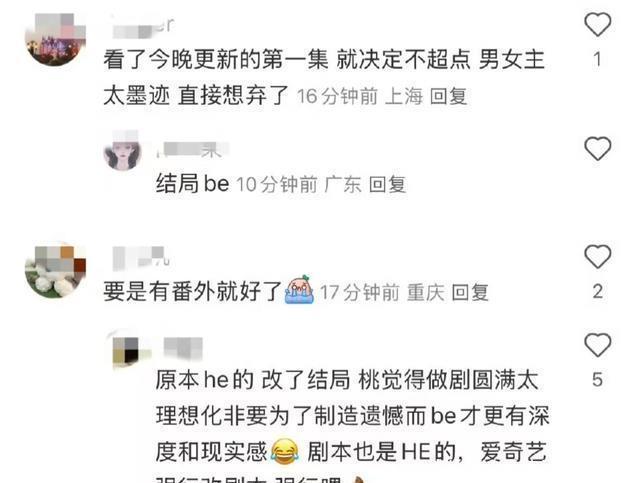Open avatar of the 番外 commenter

(x=54, y=269)
